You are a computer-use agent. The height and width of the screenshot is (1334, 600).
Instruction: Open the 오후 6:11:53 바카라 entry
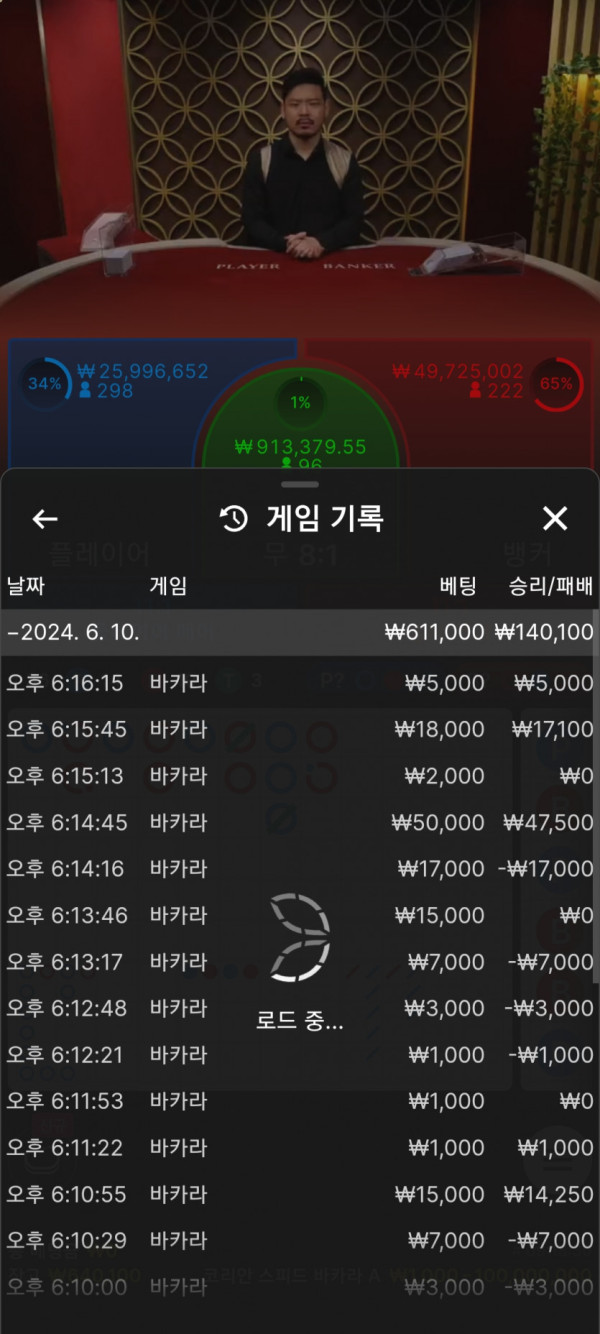tap(300, 1101)
